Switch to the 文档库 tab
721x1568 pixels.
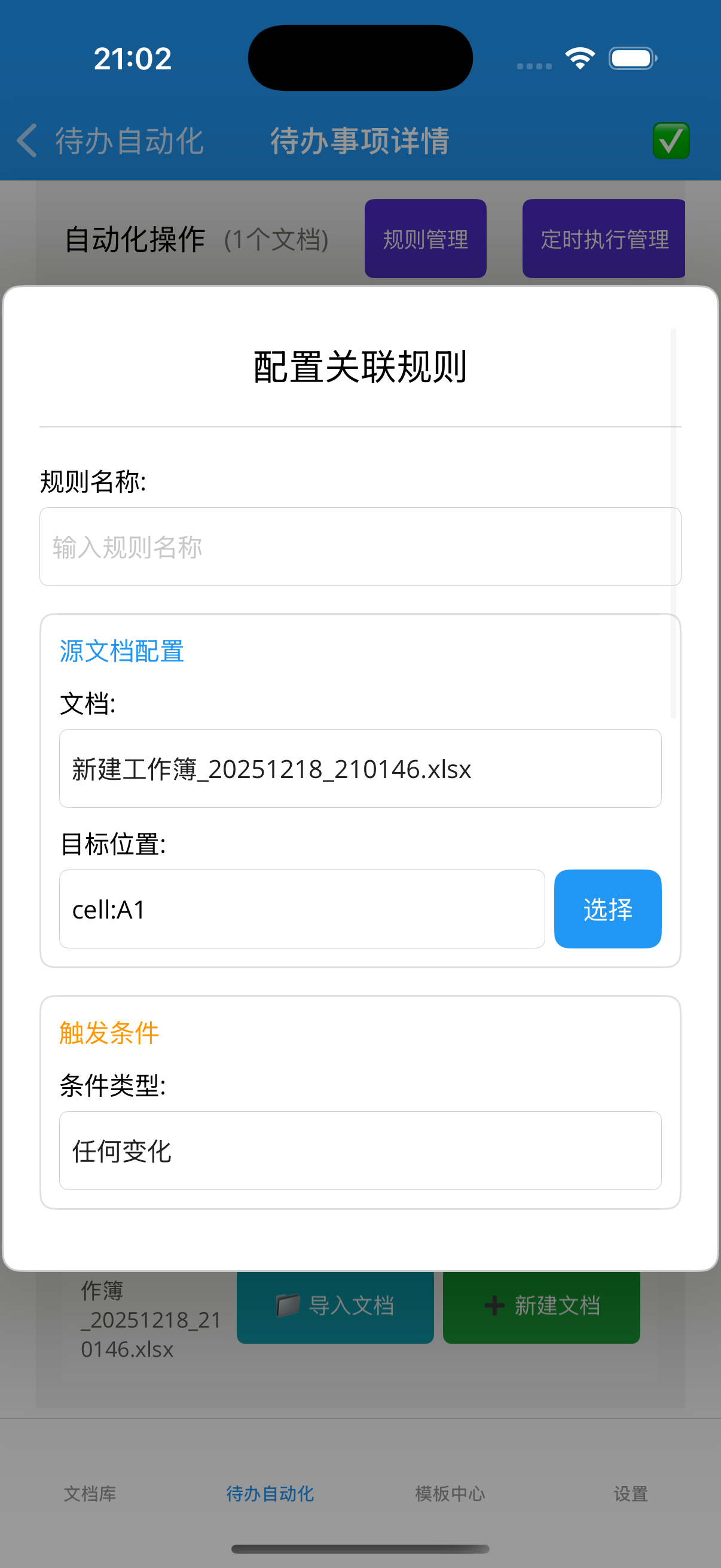tap(90, 1494)
